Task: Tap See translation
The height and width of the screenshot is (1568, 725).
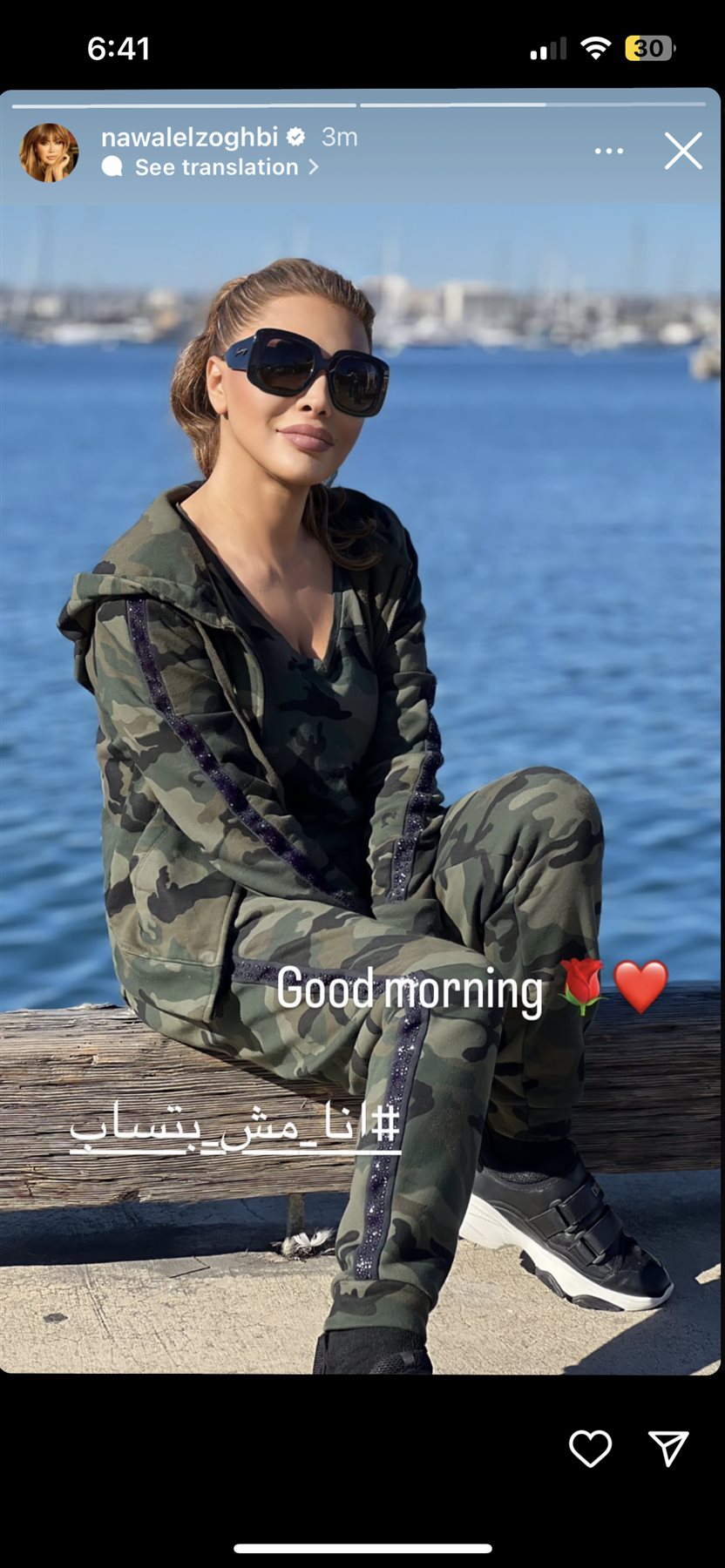Action: 216,167
